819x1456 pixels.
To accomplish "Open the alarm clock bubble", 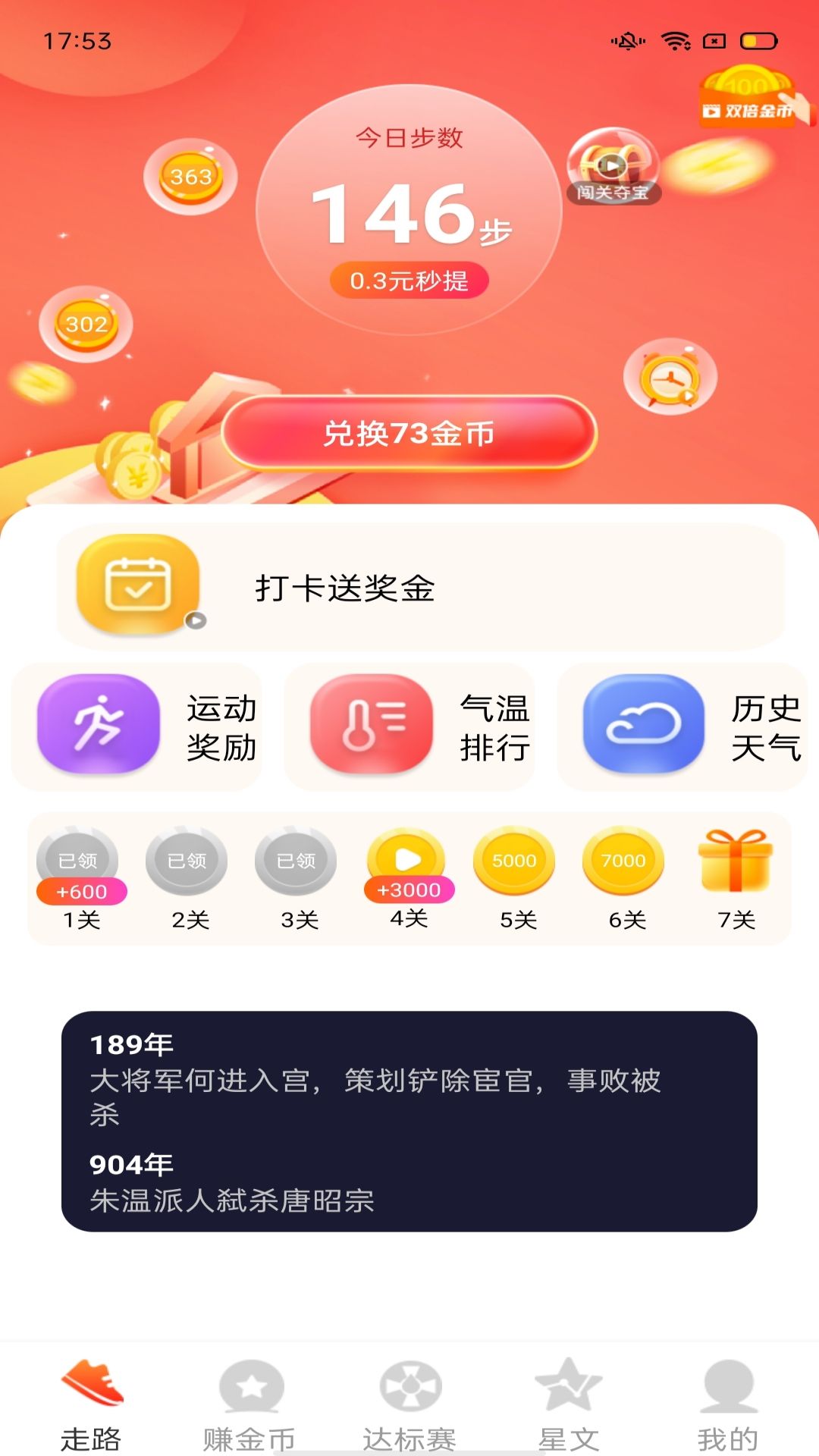I will (x=670, y=377).
